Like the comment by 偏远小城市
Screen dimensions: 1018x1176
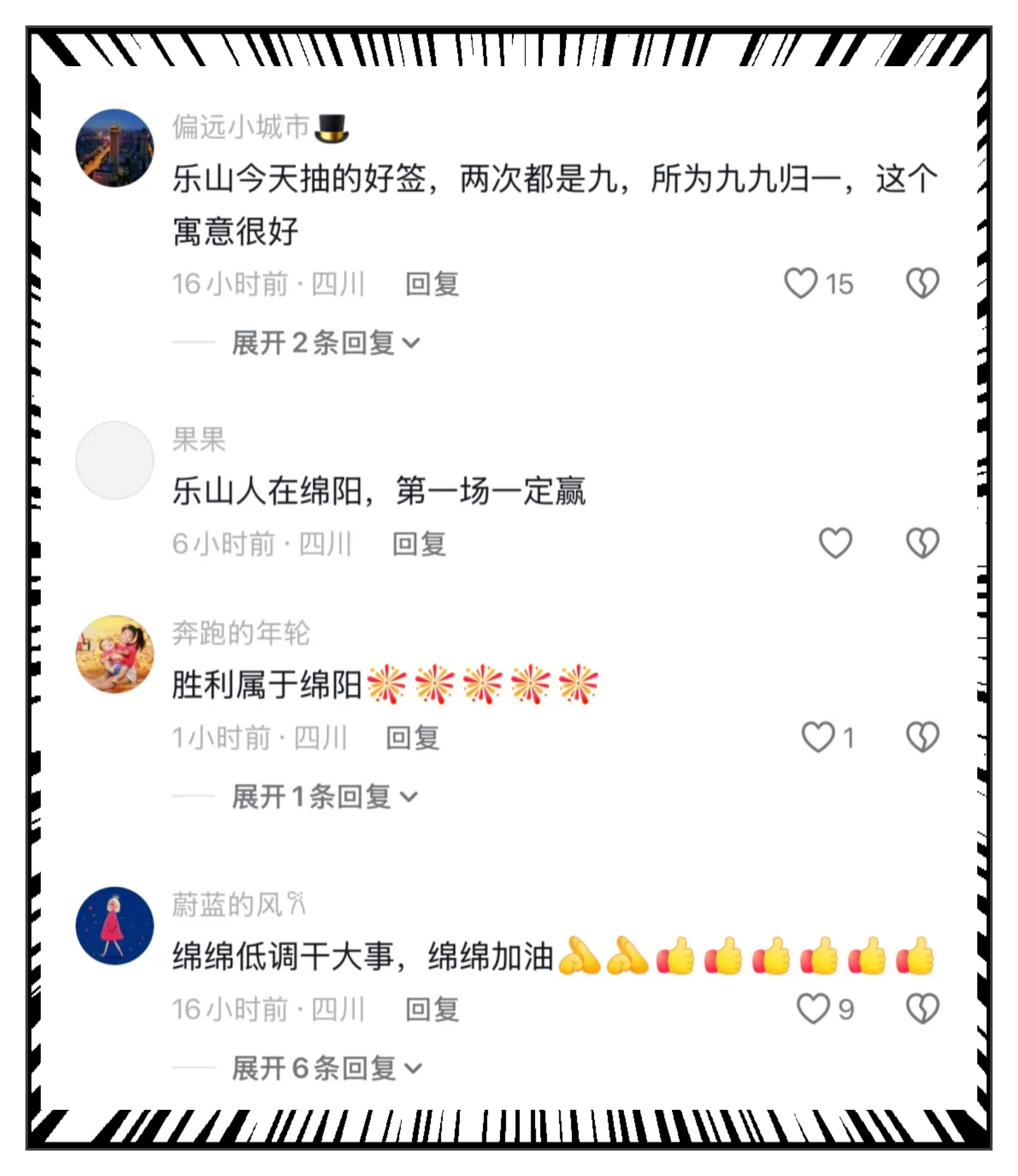pyautogui.click(x=801, y=283)
